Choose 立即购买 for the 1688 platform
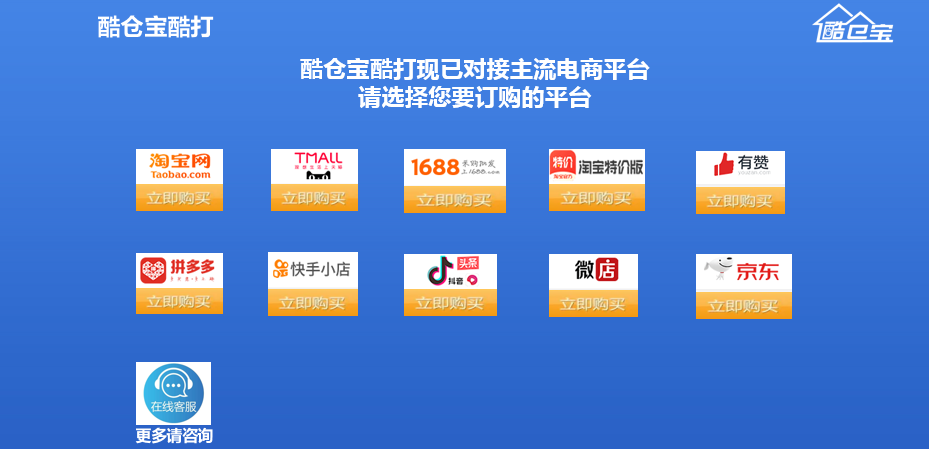The height and width of the screenshot is (449, 929). [454, 200]
